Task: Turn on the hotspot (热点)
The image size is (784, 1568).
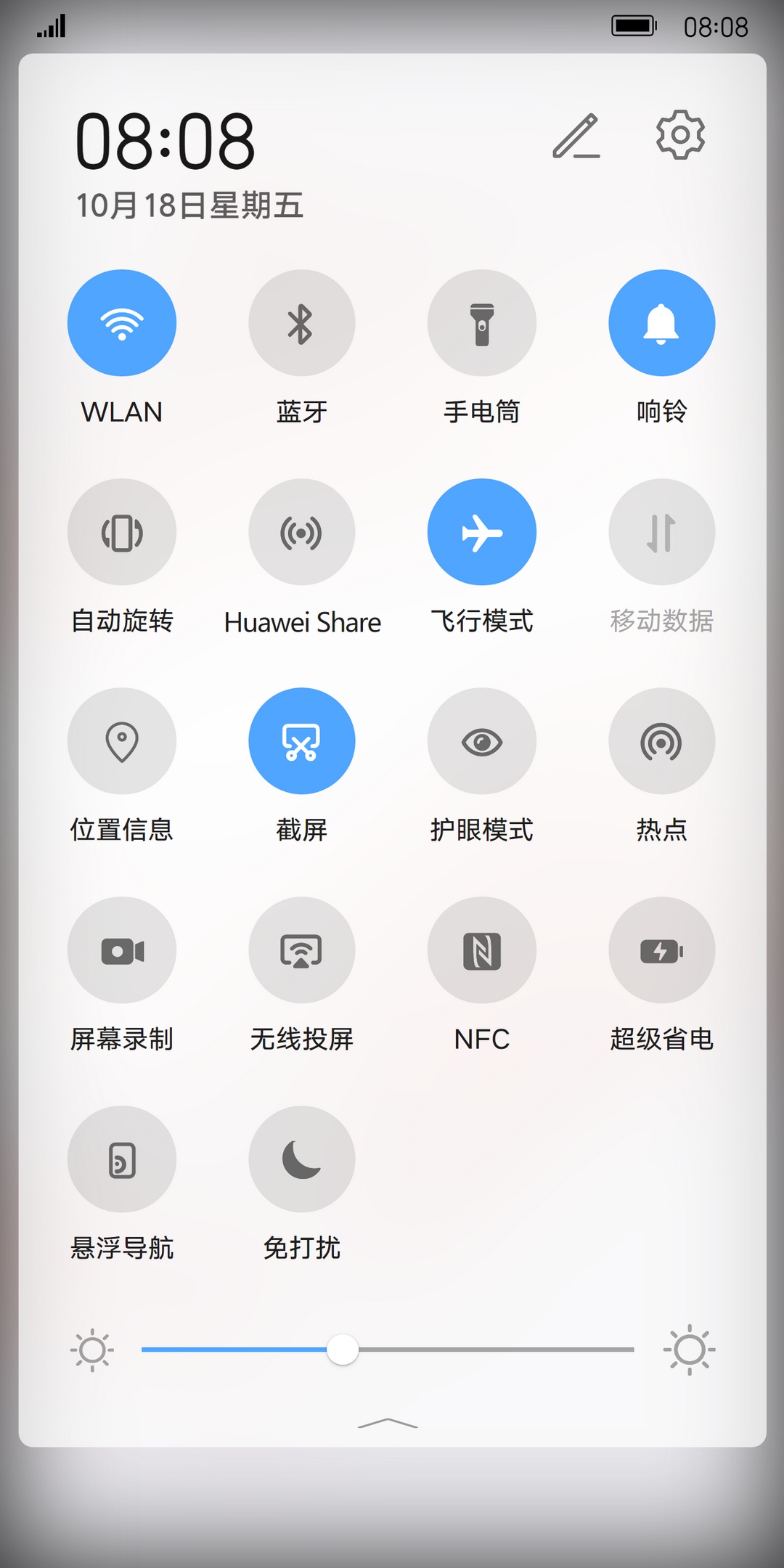Action: click(661, 741)
